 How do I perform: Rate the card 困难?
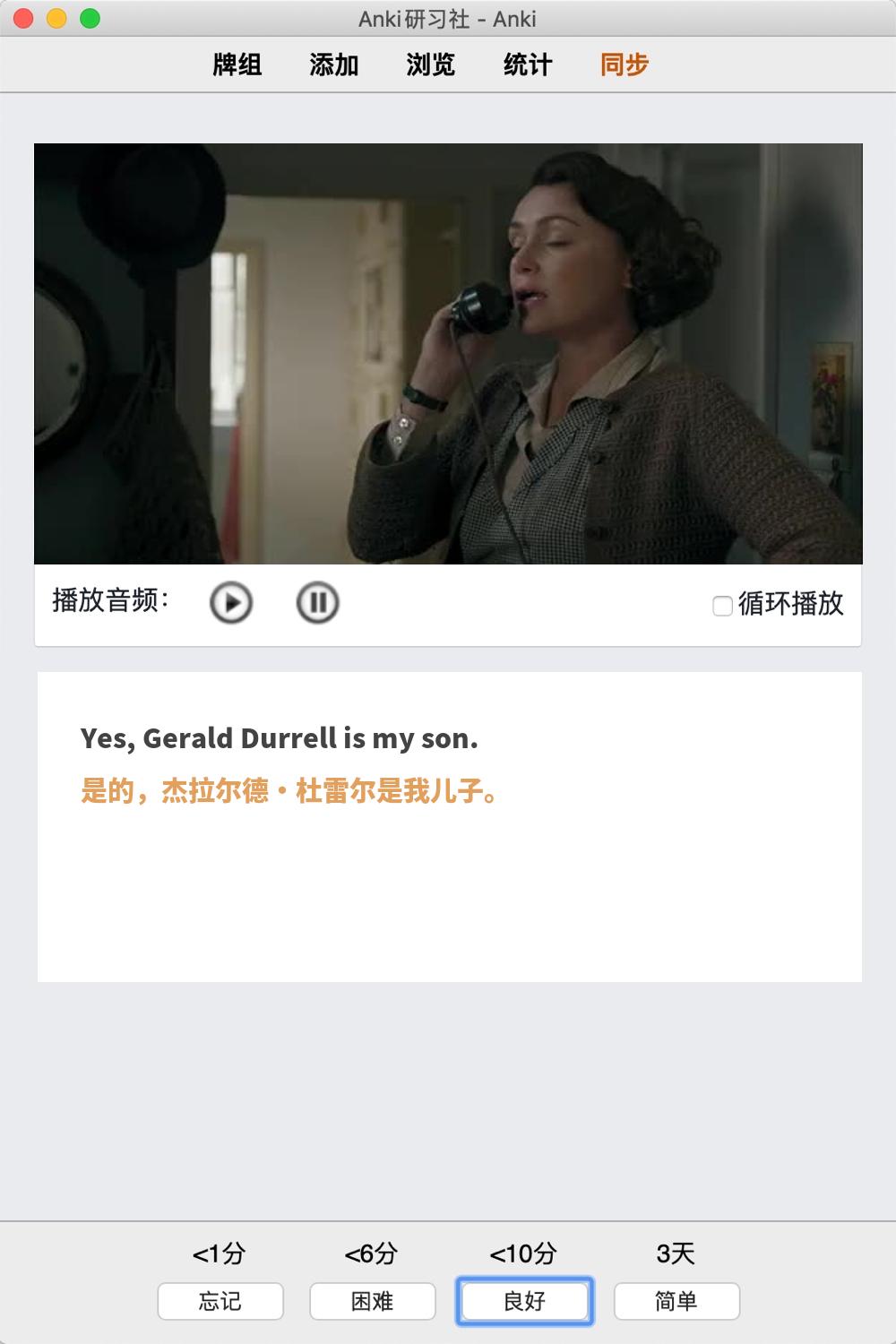[x=373, y=1301]
